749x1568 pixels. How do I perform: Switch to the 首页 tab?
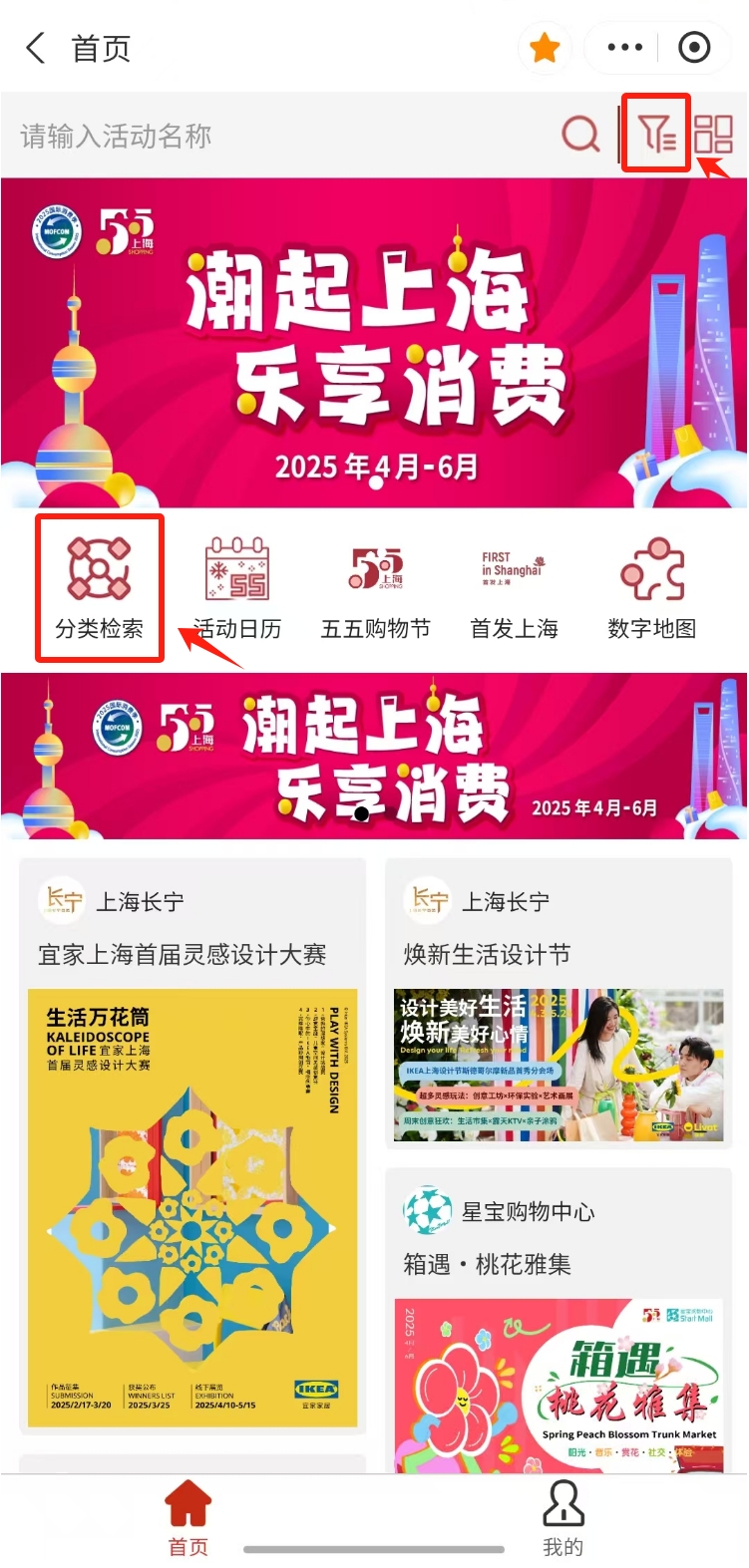pyautogui.click(x=187, y=1517)
